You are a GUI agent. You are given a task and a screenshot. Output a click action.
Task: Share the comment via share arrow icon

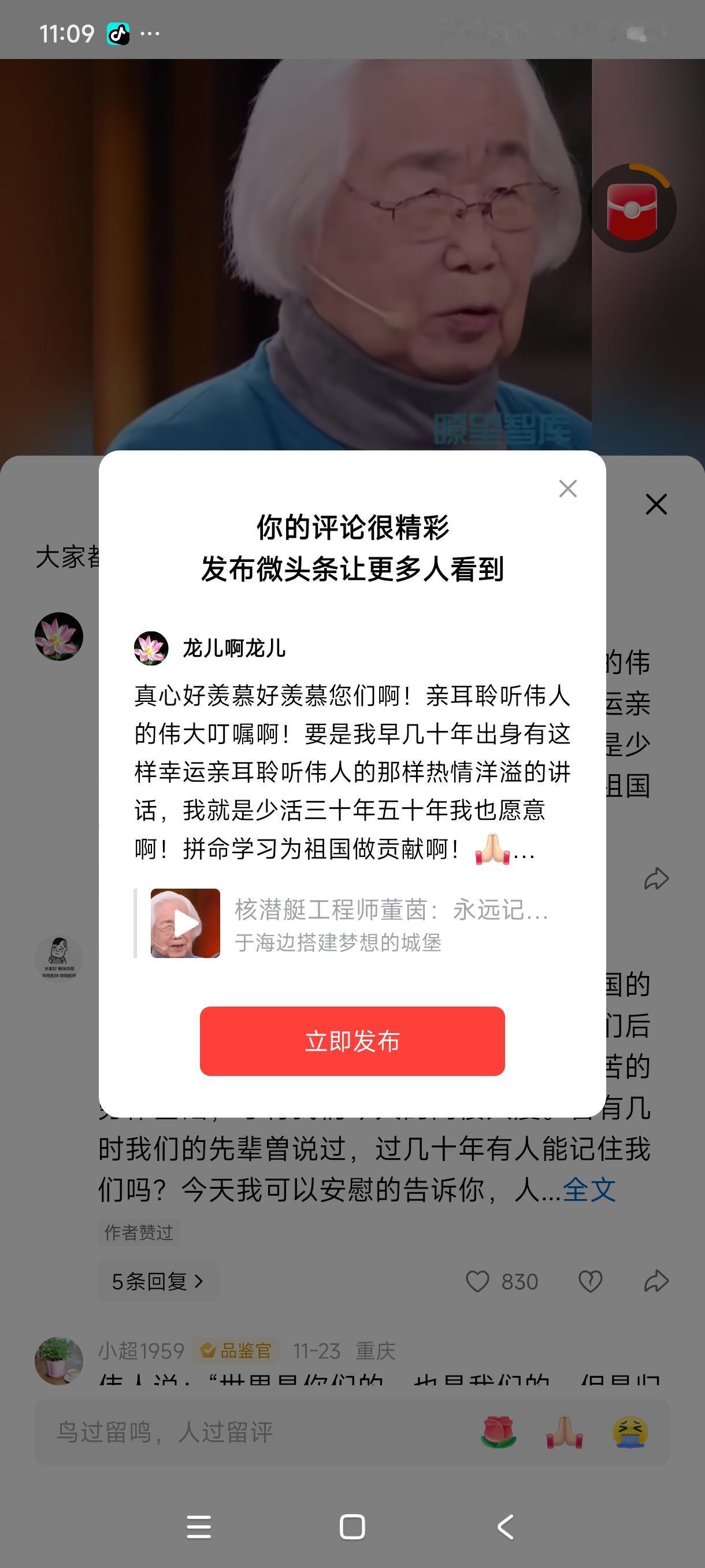(656, 1281)
